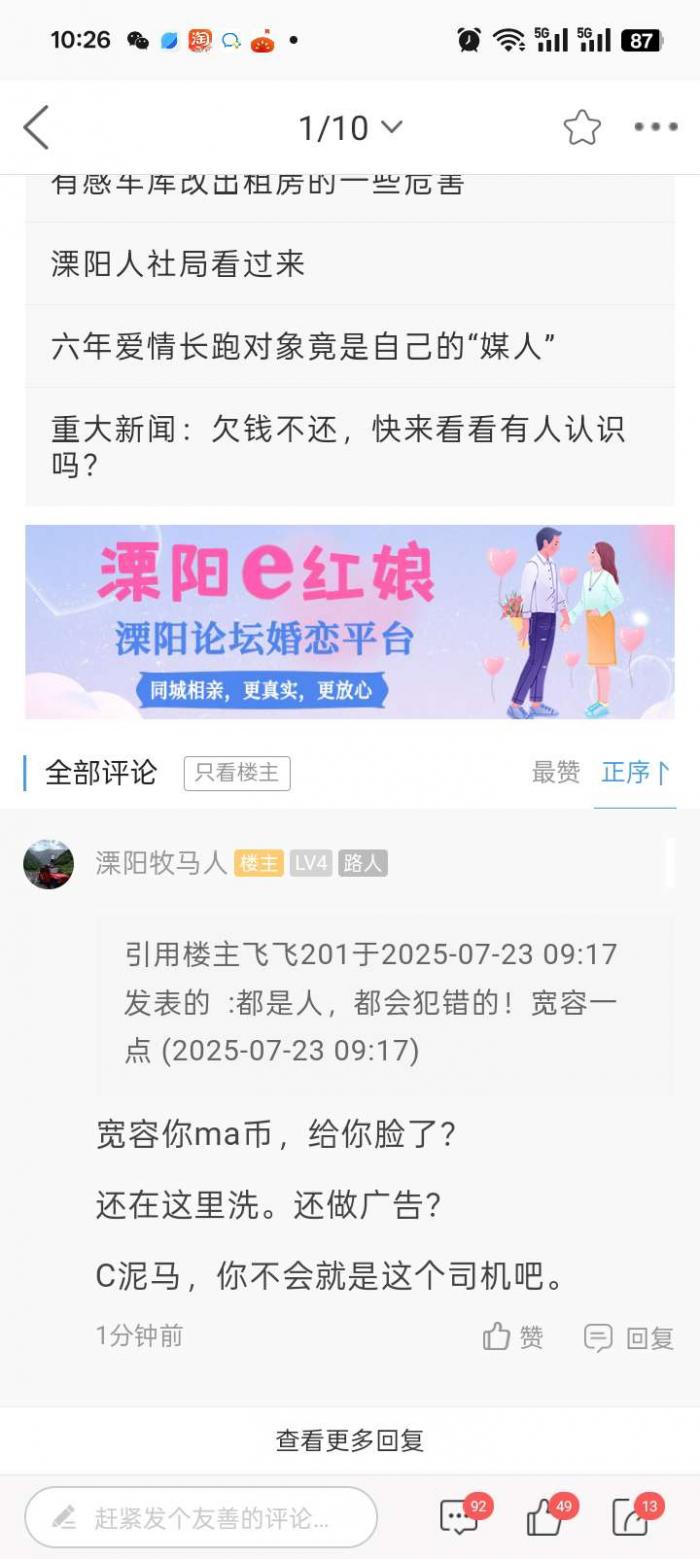Filter comments with 只看楼主

tap(237, 773)
